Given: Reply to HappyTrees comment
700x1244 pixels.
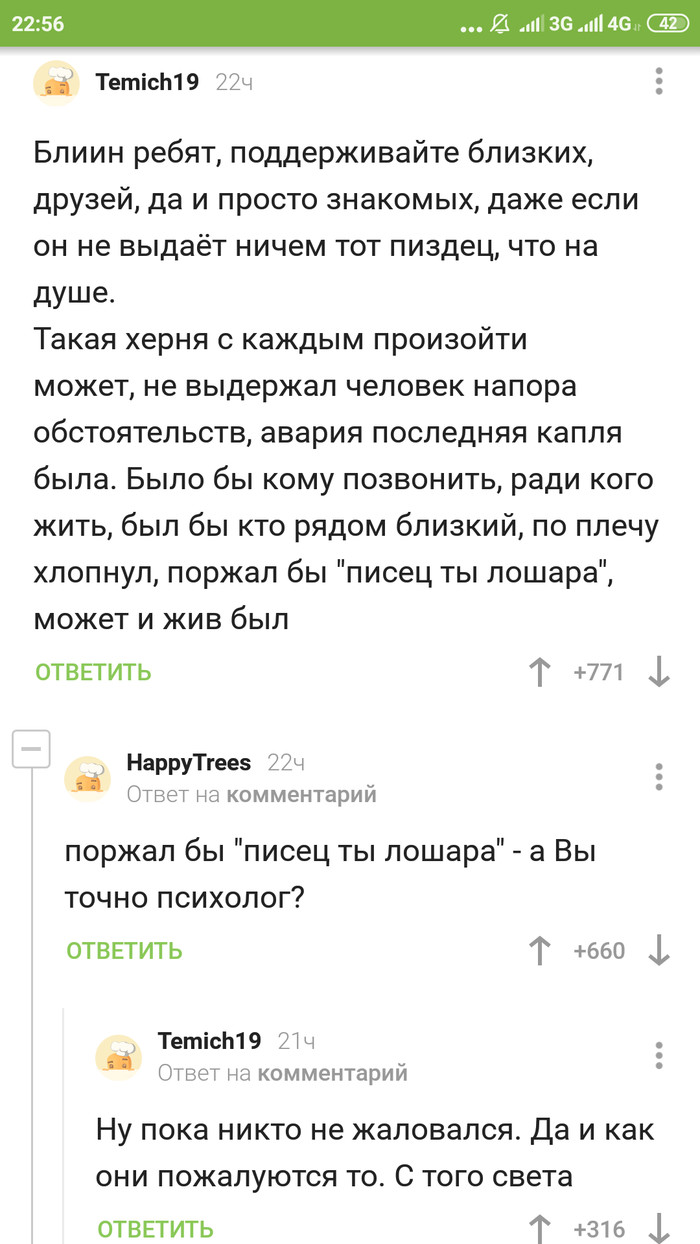Looking at the screenshot, I should pyautogui.click(x=124, y=950).
